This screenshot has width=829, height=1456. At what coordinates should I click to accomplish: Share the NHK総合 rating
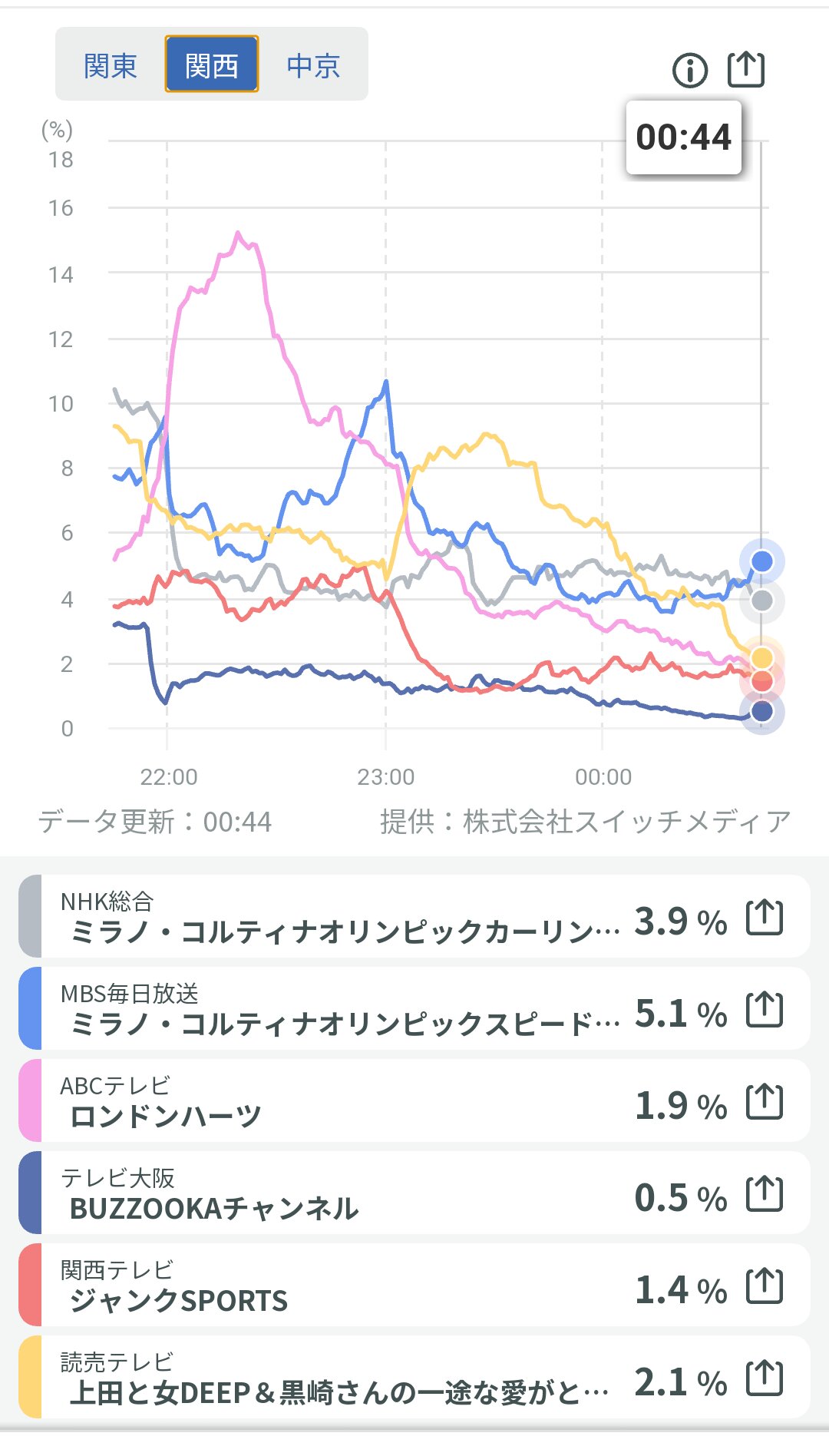tap(765, 918)
